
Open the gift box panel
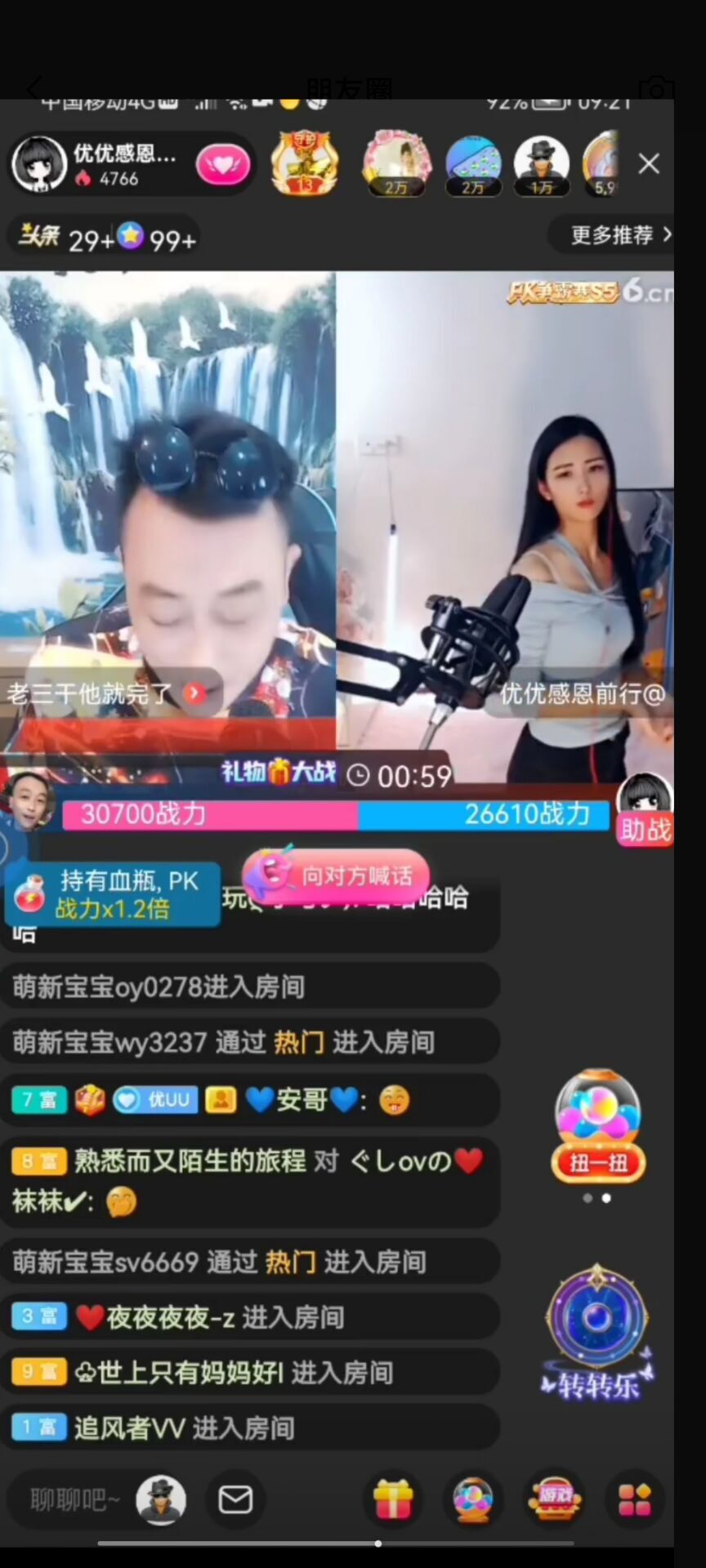coord(393,1500)
